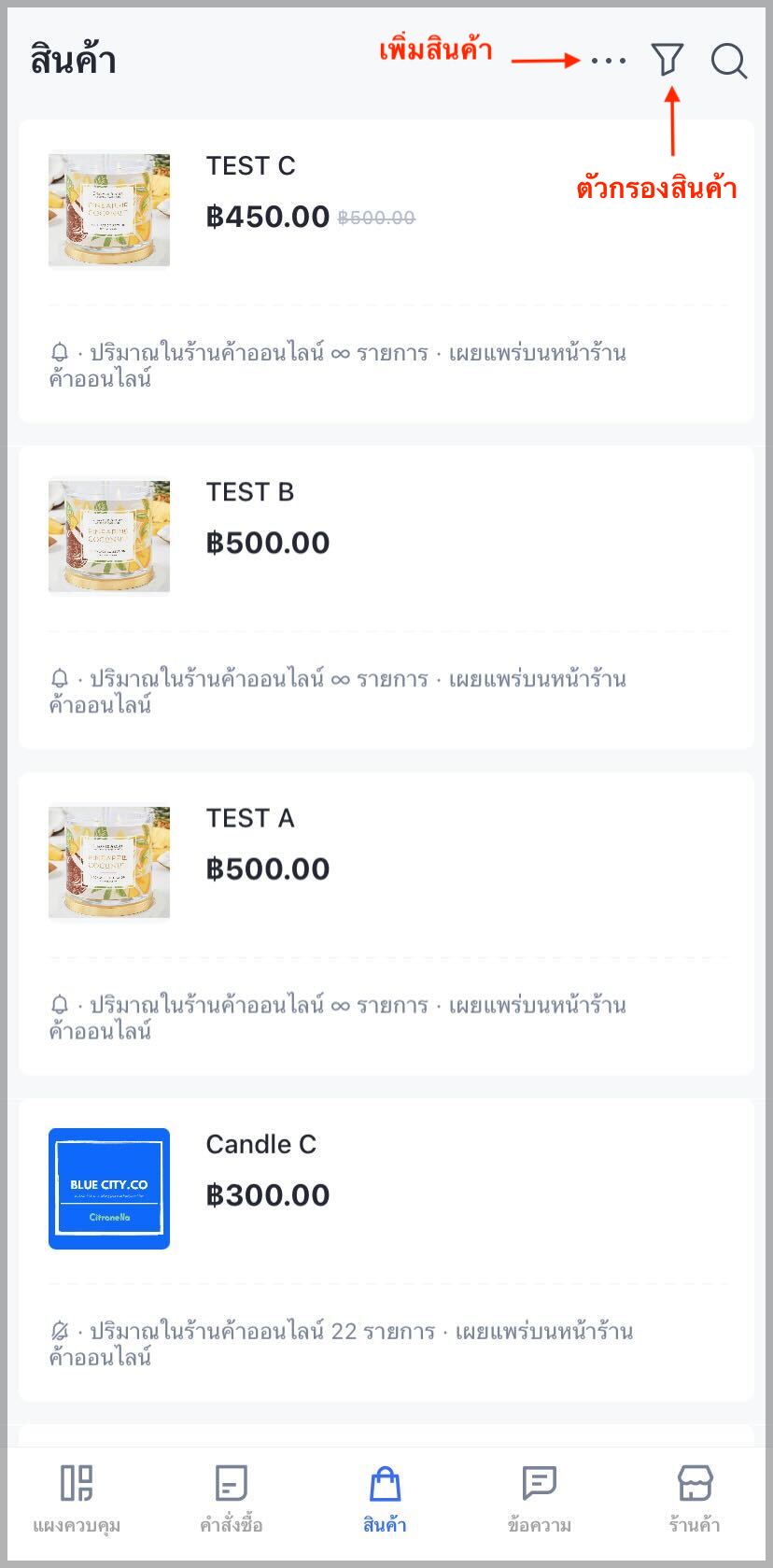
Task: Toggle the notification bell on TEST C
Action: (58, 353)
